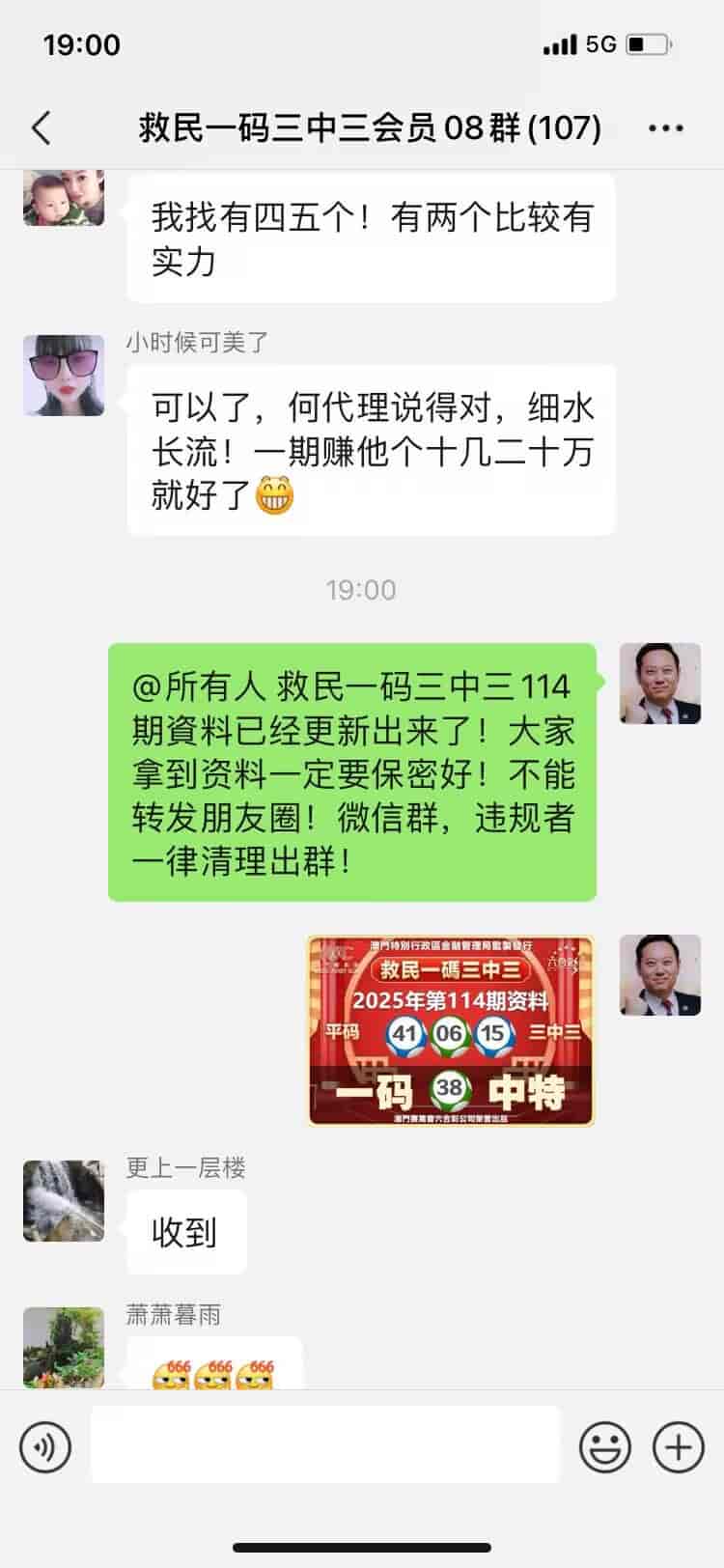
Task: Focus the message text field
Action: [x=325, y=1444]
